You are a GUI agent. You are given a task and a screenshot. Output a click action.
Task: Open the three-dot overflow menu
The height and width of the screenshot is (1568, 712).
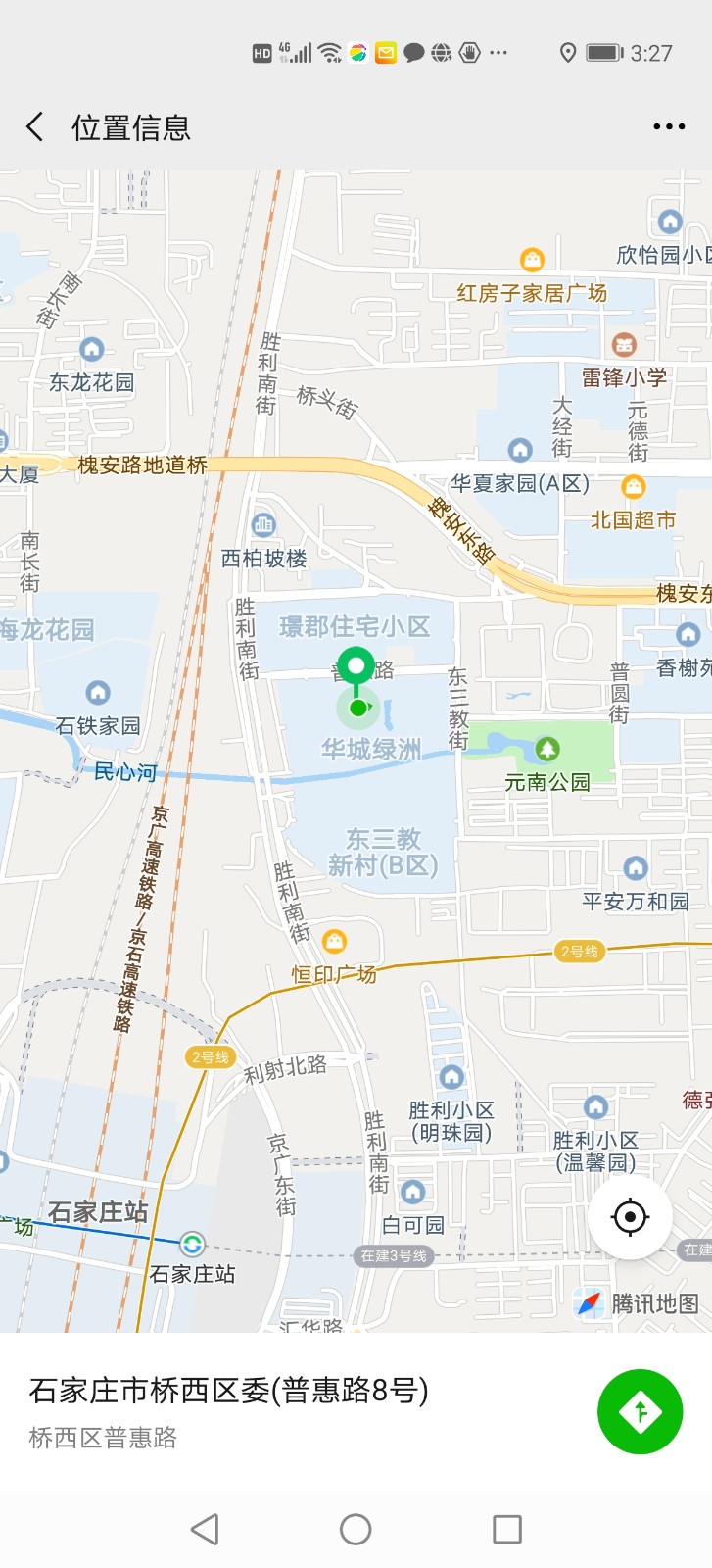click(669, 127)
